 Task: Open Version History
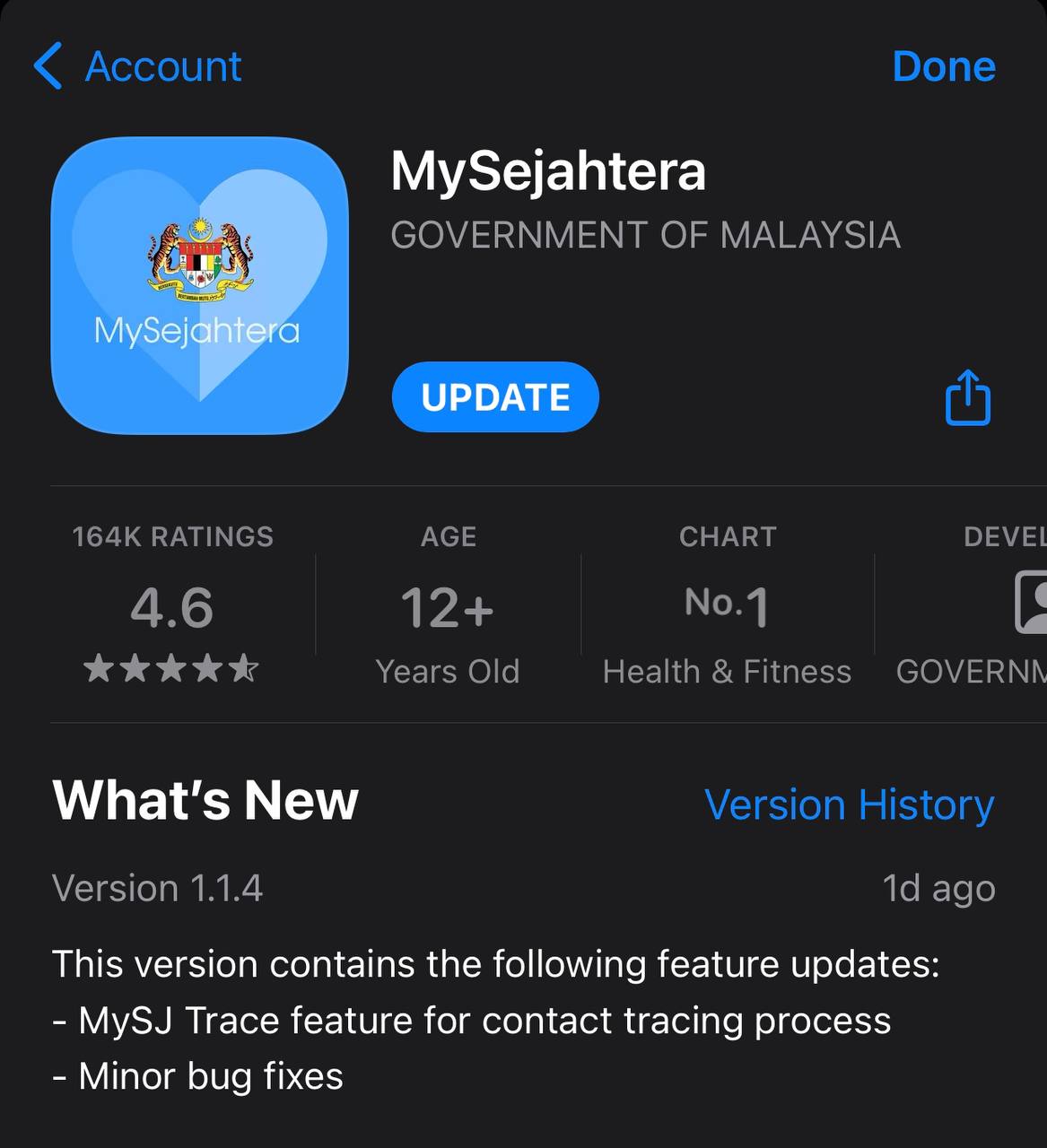tap(849, 804)
